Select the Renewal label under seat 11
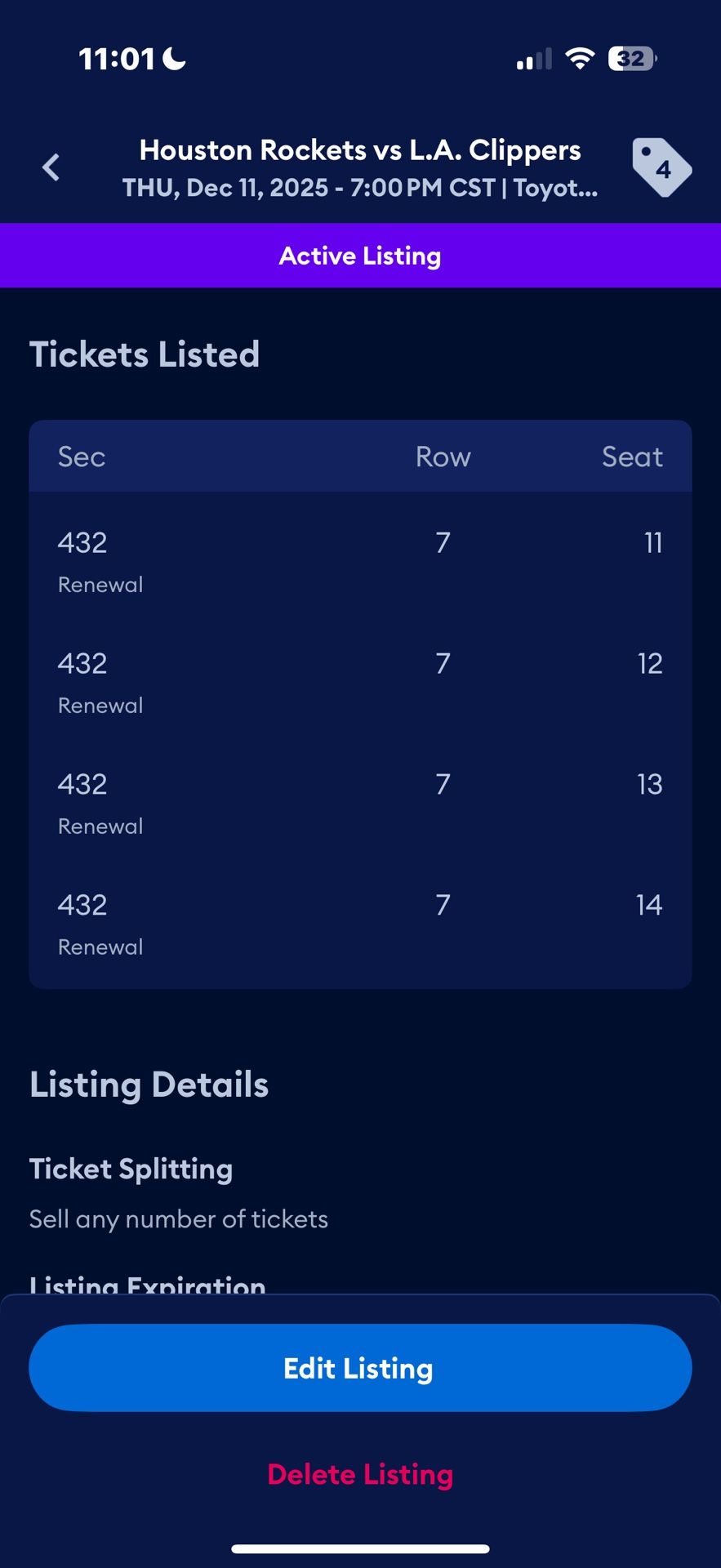 [100, 584]
